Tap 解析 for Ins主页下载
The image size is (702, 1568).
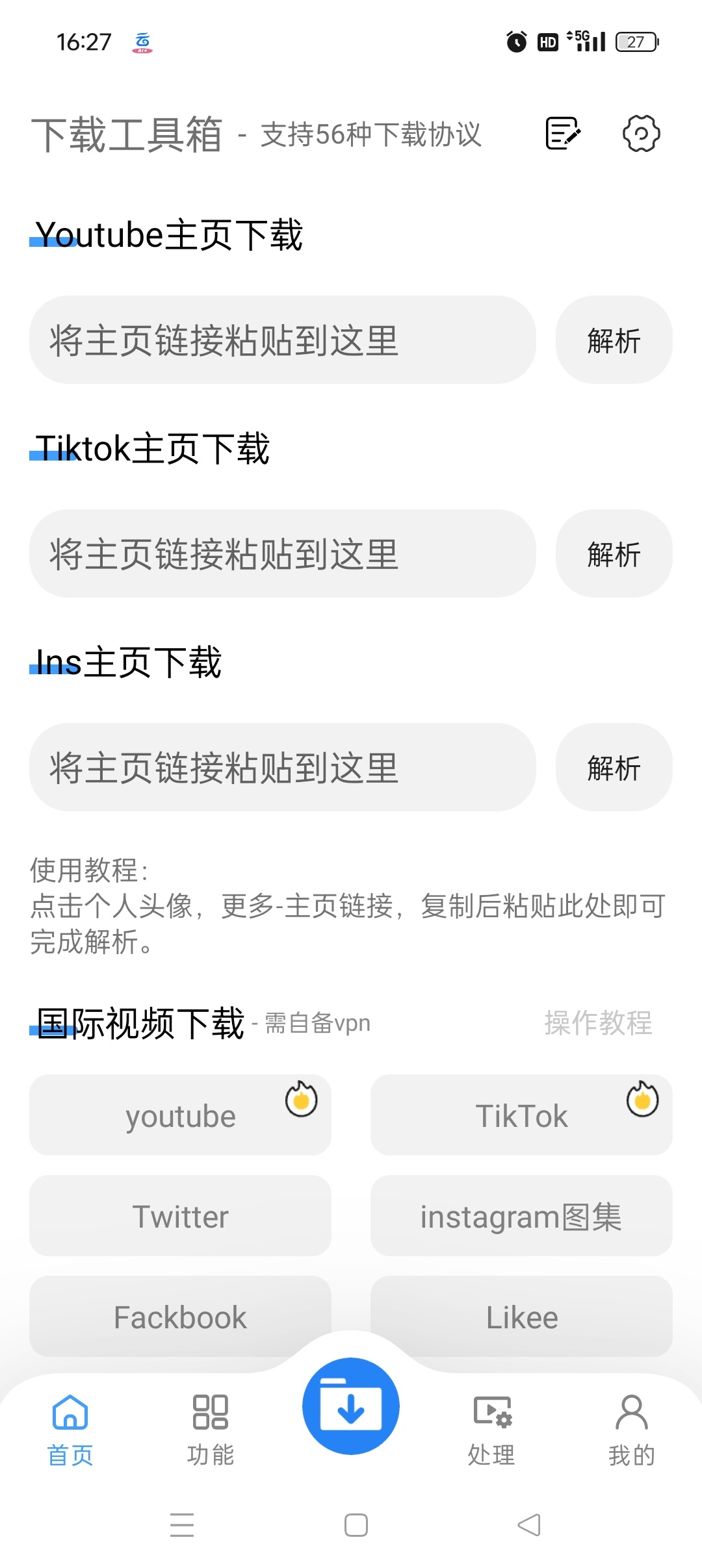(613, 768)
